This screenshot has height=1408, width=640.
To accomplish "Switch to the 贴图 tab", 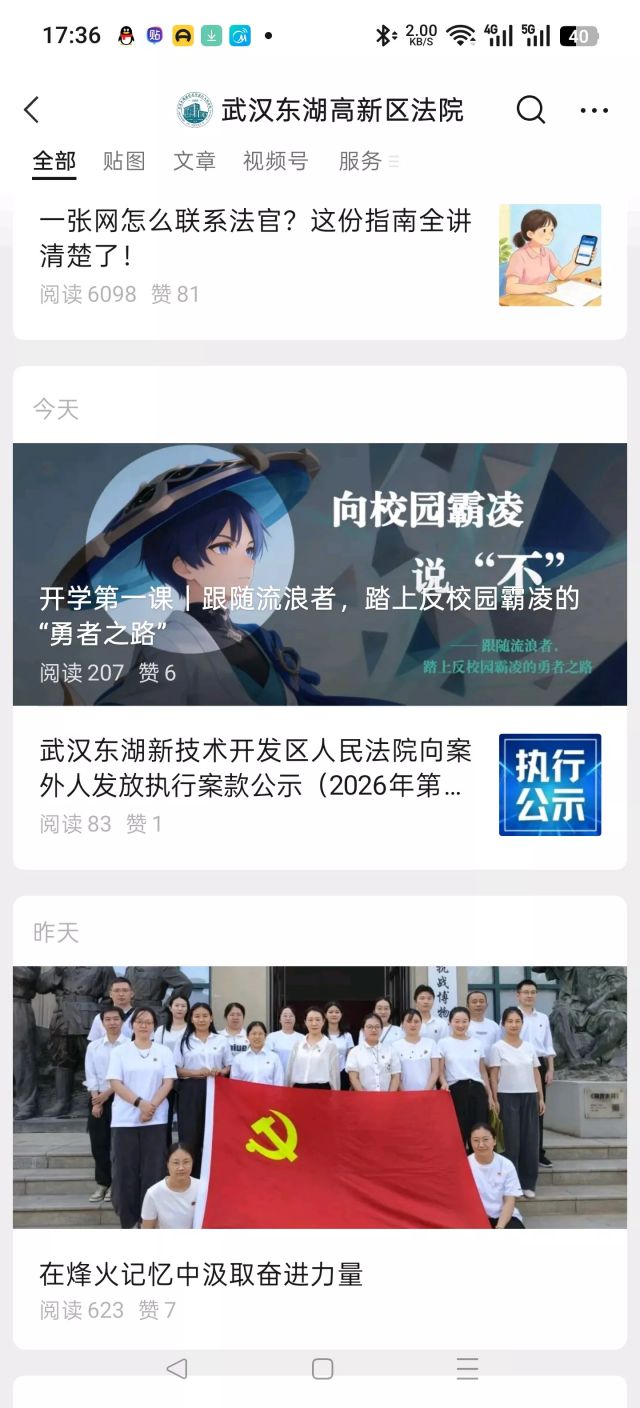I will 124,161.
